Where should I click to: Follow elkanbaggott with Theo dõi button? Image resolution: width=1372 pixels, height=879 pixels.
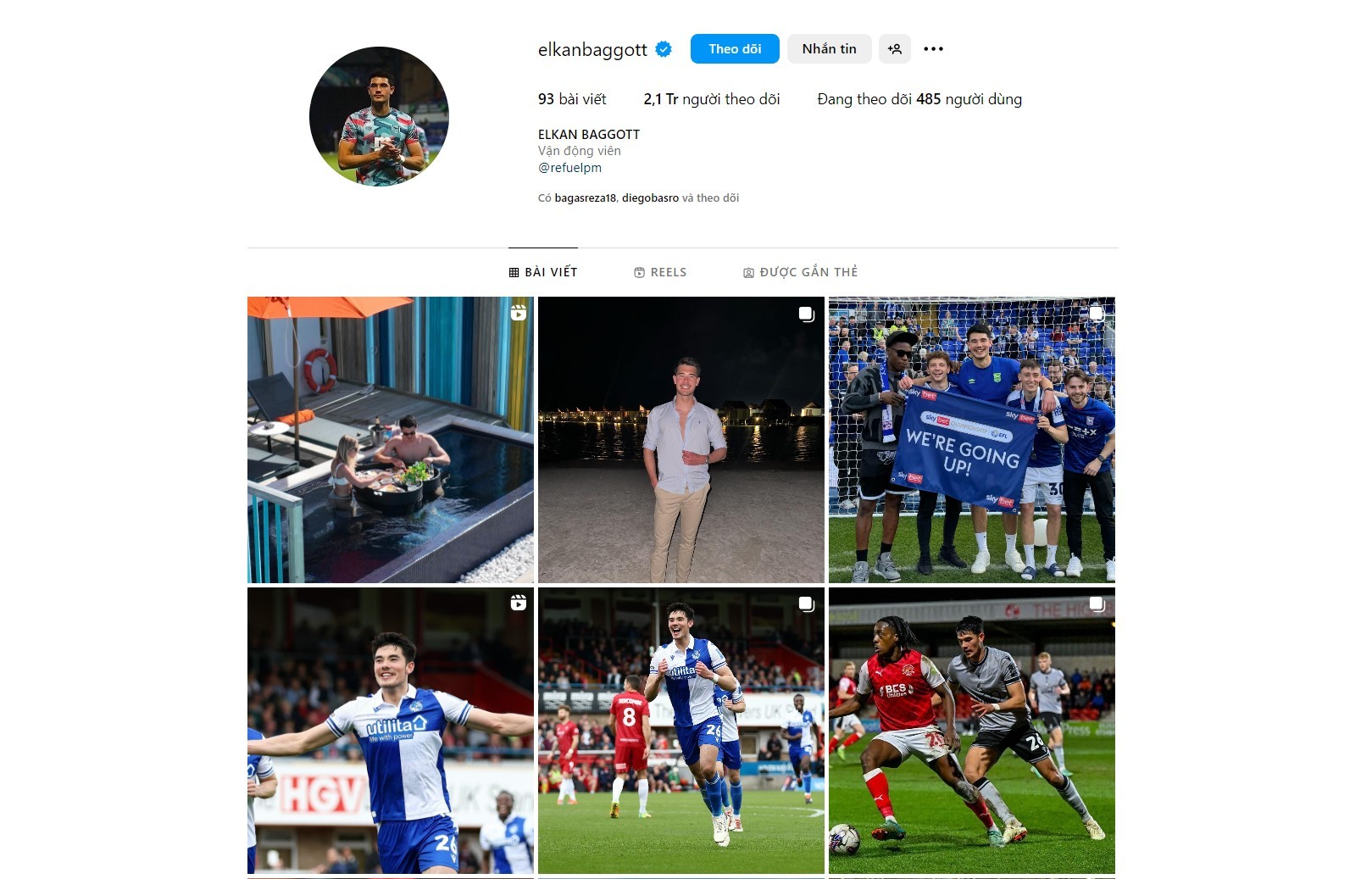tap(734, 49)
